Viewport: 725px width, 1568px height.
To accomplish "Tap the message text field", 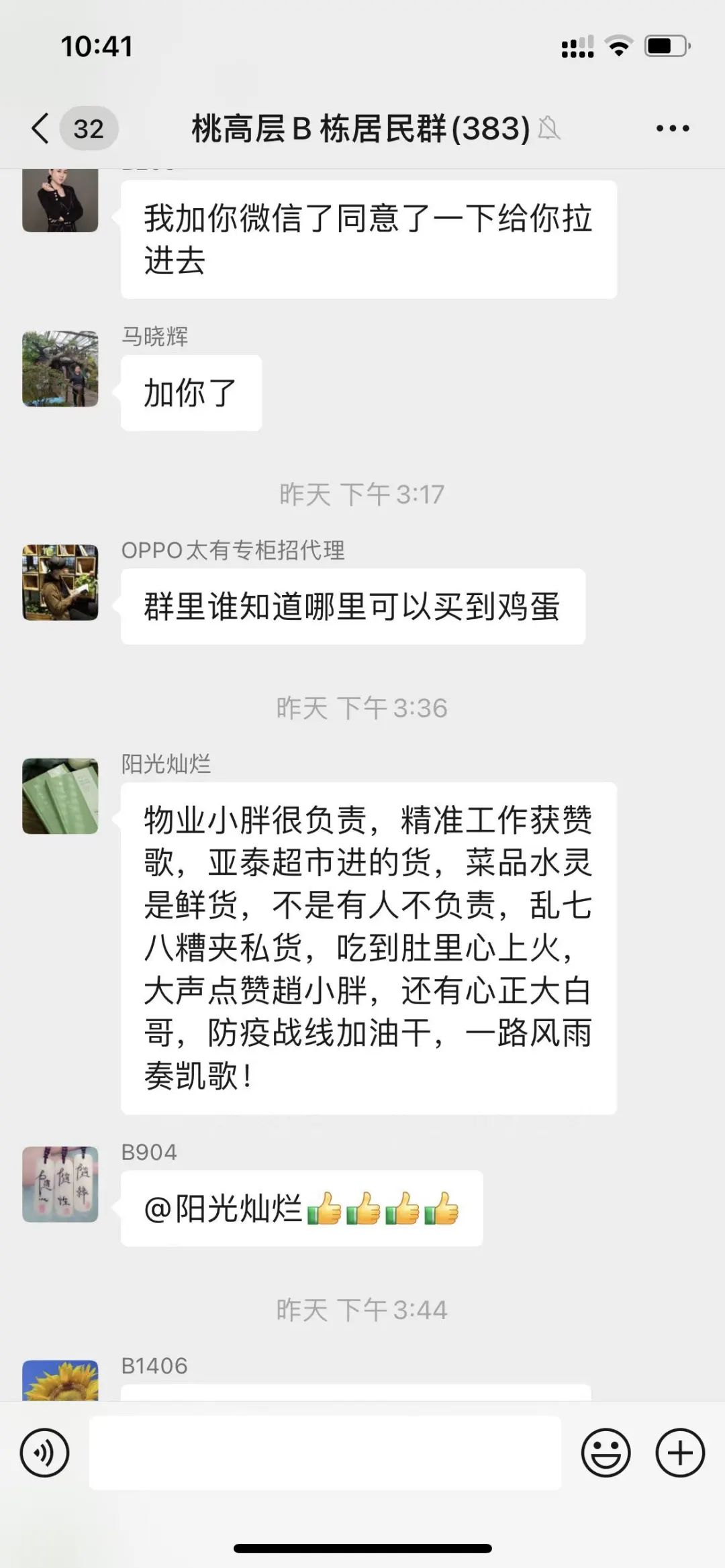I will pos(325,1453).
